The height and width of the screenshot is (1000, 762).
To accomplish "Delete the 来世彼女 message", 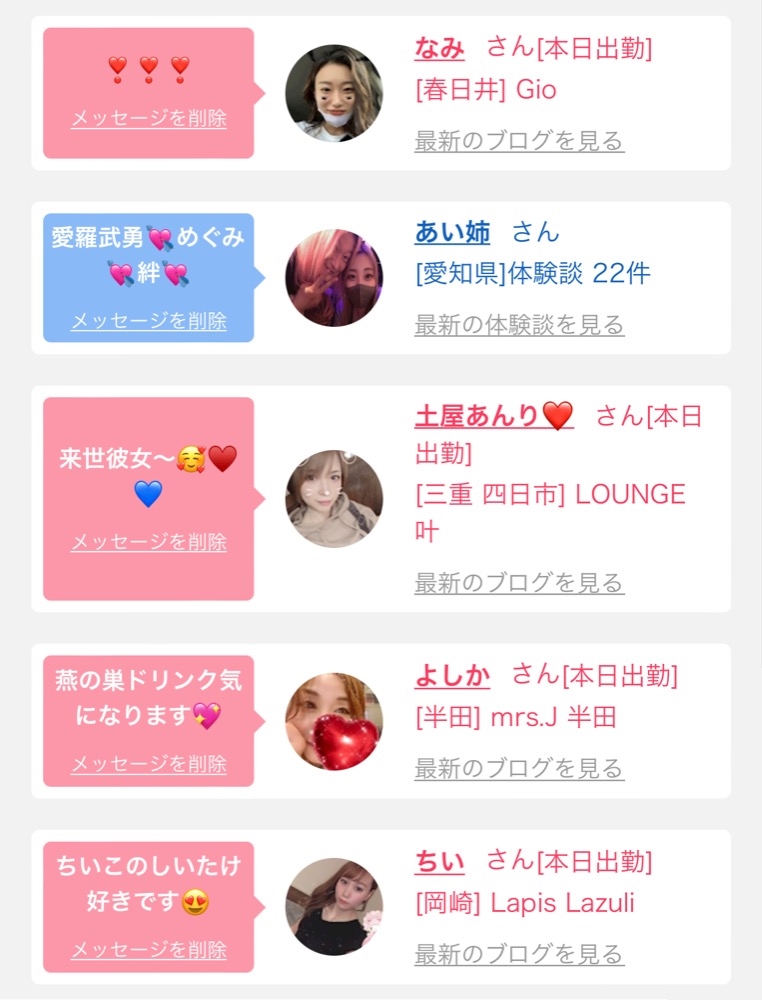I will click(x=149, y=542).
